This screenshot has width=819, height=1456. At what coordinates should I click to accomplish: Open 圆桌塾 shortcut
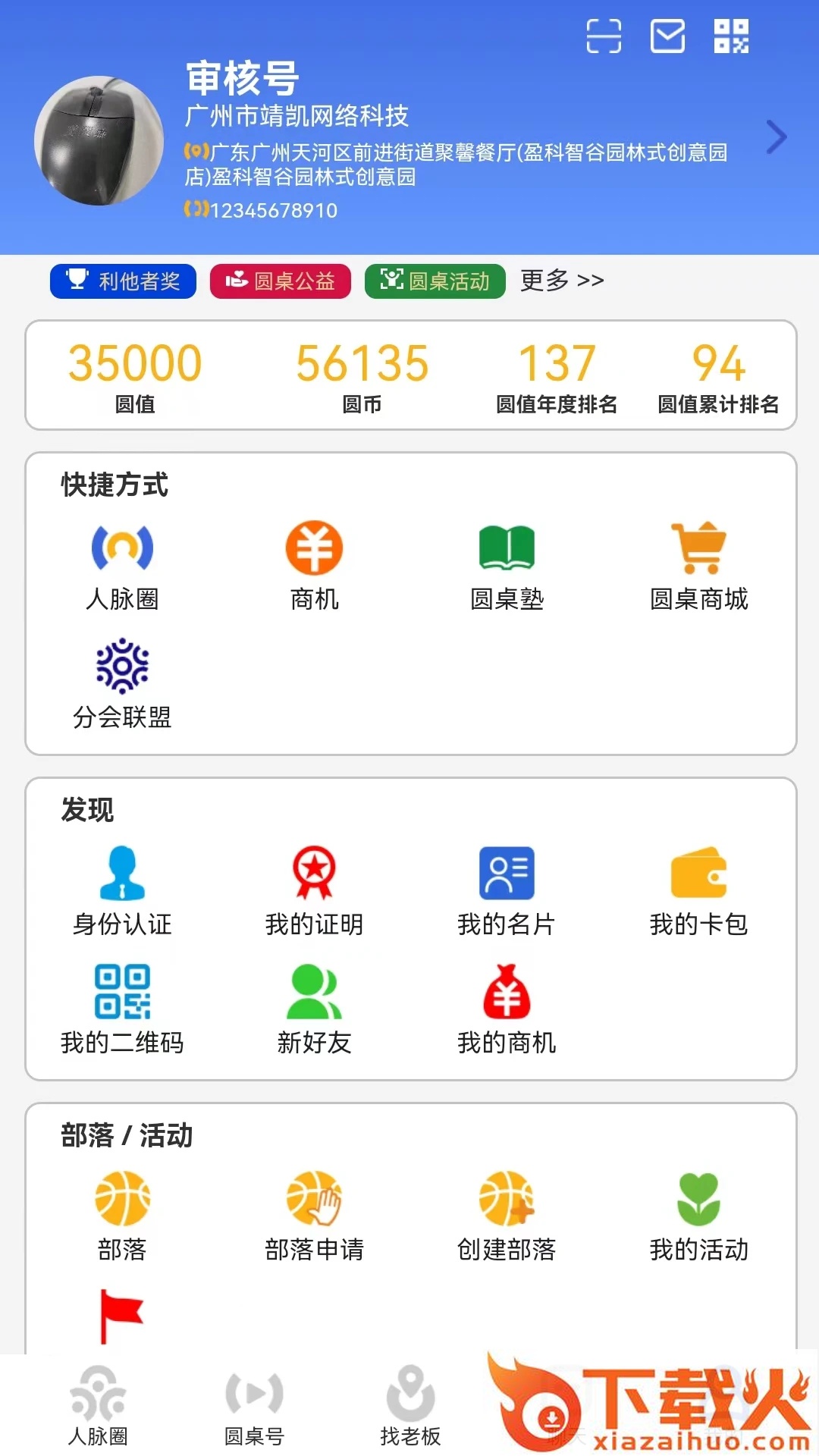click(507, 566)
